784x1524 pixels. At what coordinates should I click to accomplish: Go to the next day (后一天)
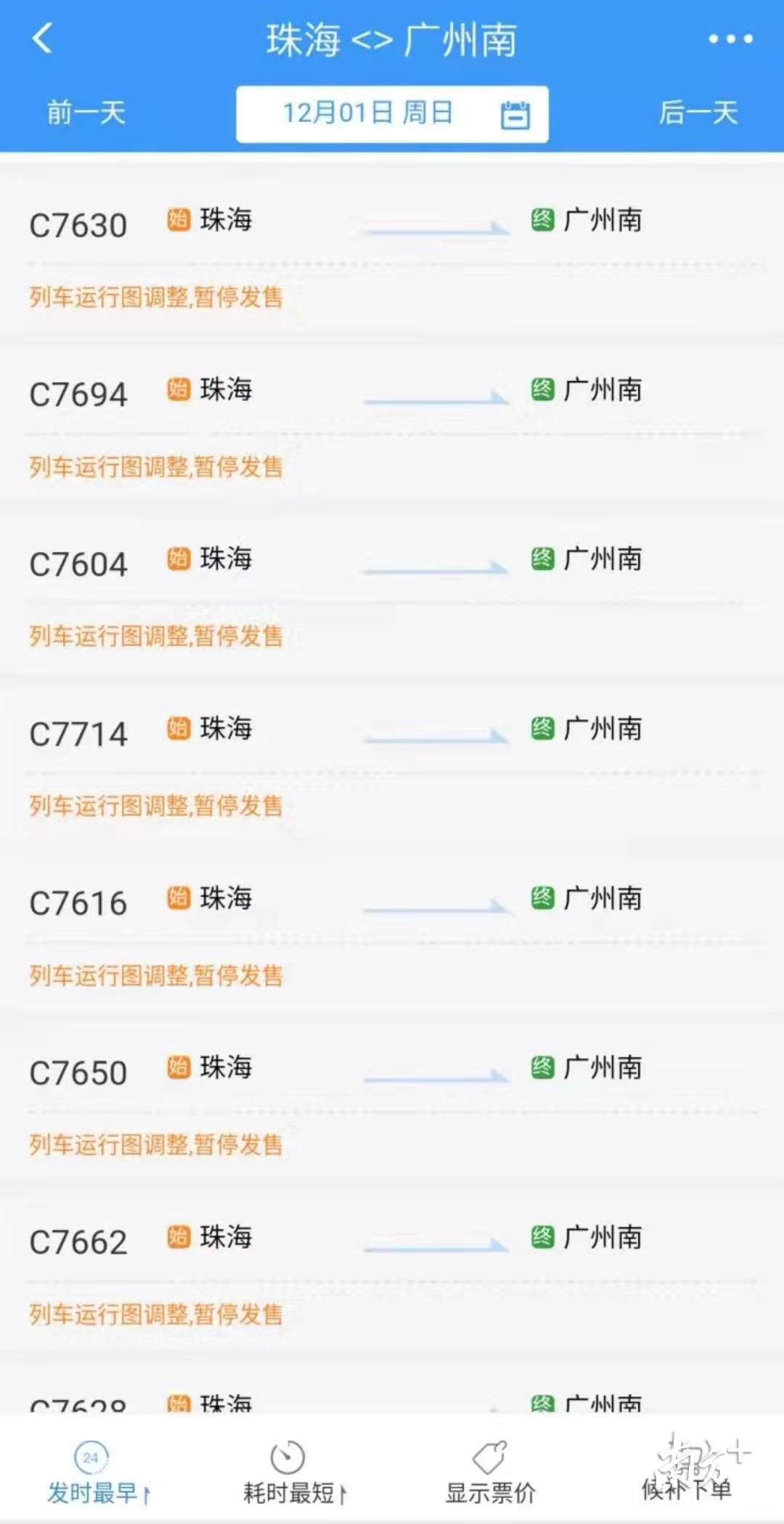coord(698,113)
